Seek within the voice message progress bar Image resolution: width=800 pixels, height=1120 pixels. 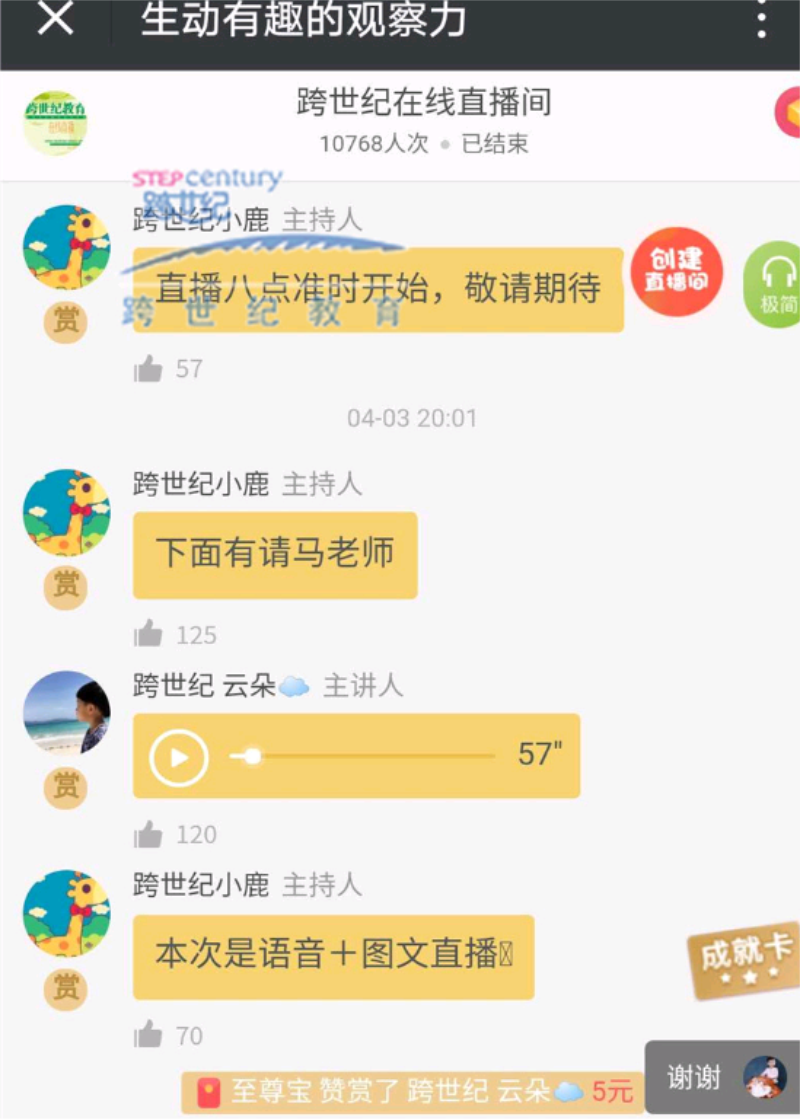(x=362, y=756)
